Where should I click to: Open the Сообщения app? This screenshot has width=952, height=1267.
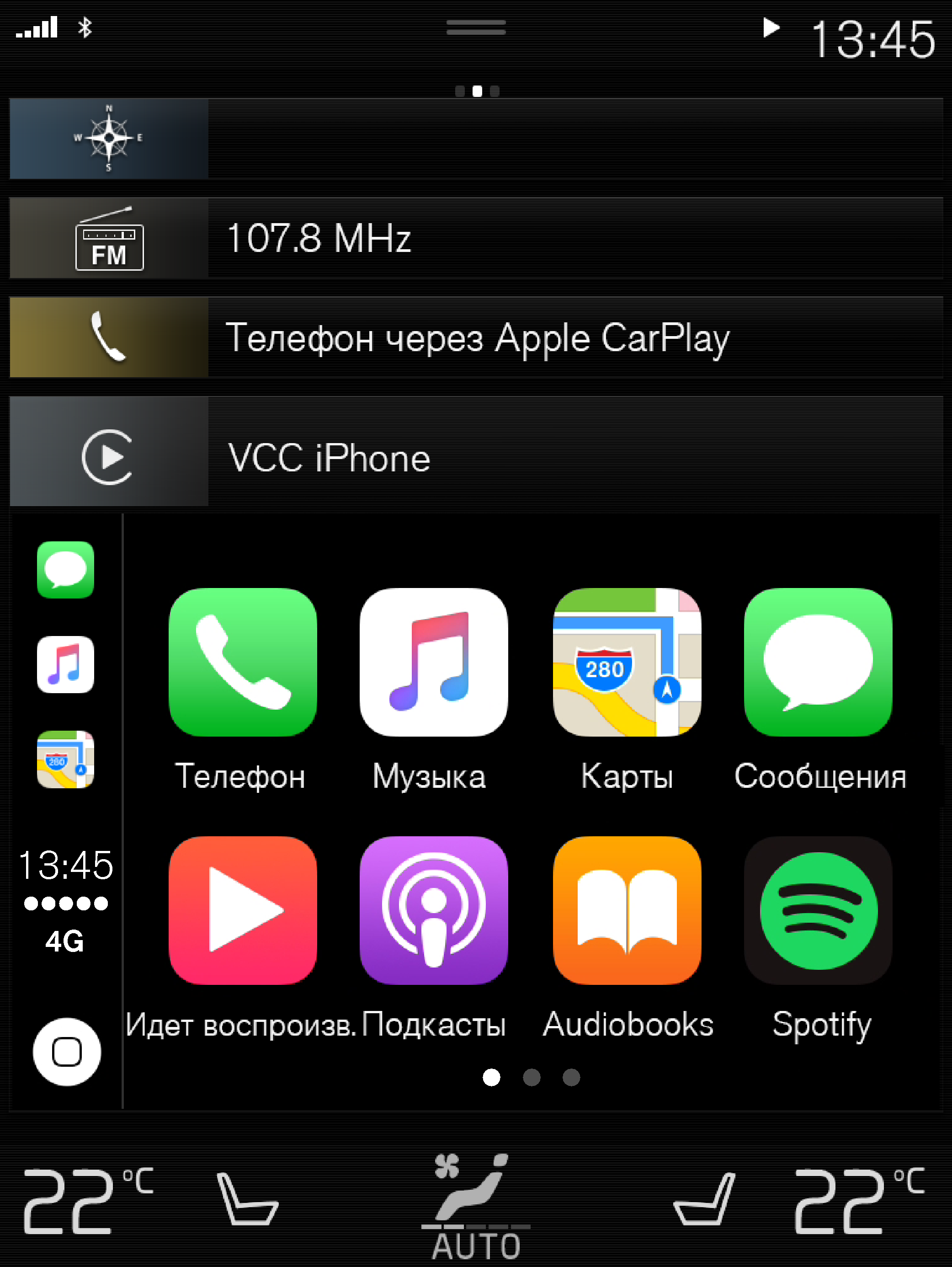pyautogui.click(x=818, y=663)
